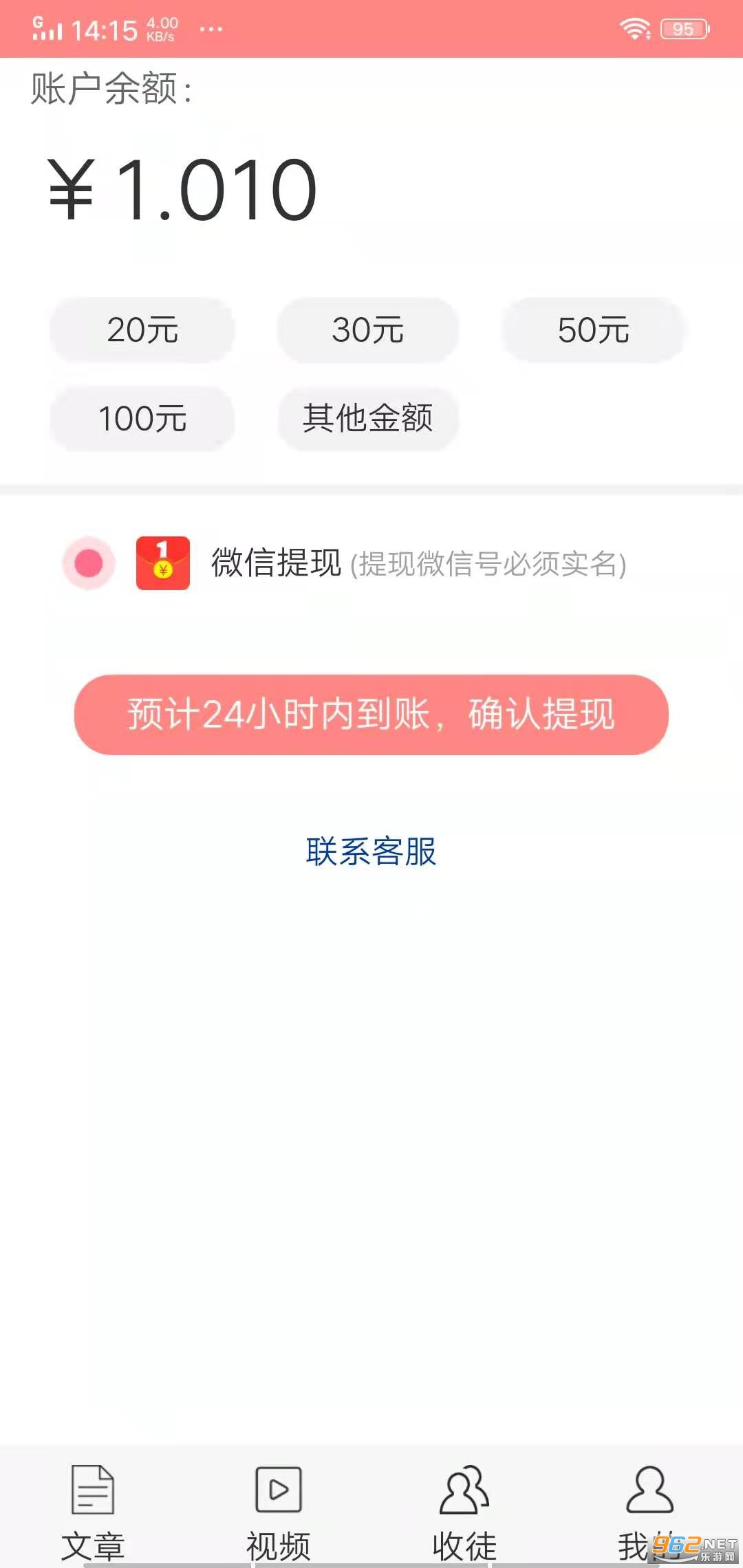Pick the 50元 withdrawal option
Screen dimensions: 743x1568
[593, 330]
